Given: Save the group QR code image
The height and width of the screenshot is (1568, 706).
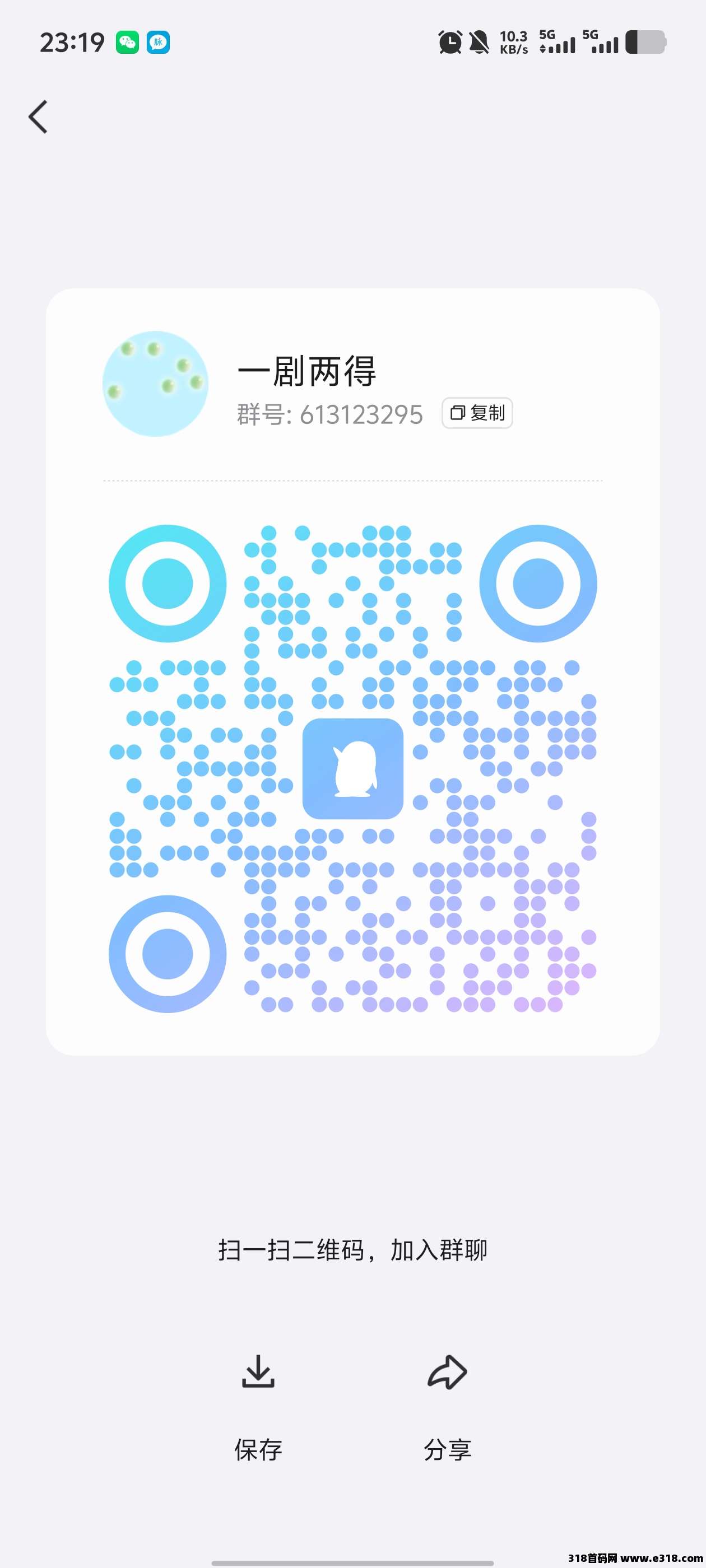Looking at the screenshot, I should click(258, 1406).
